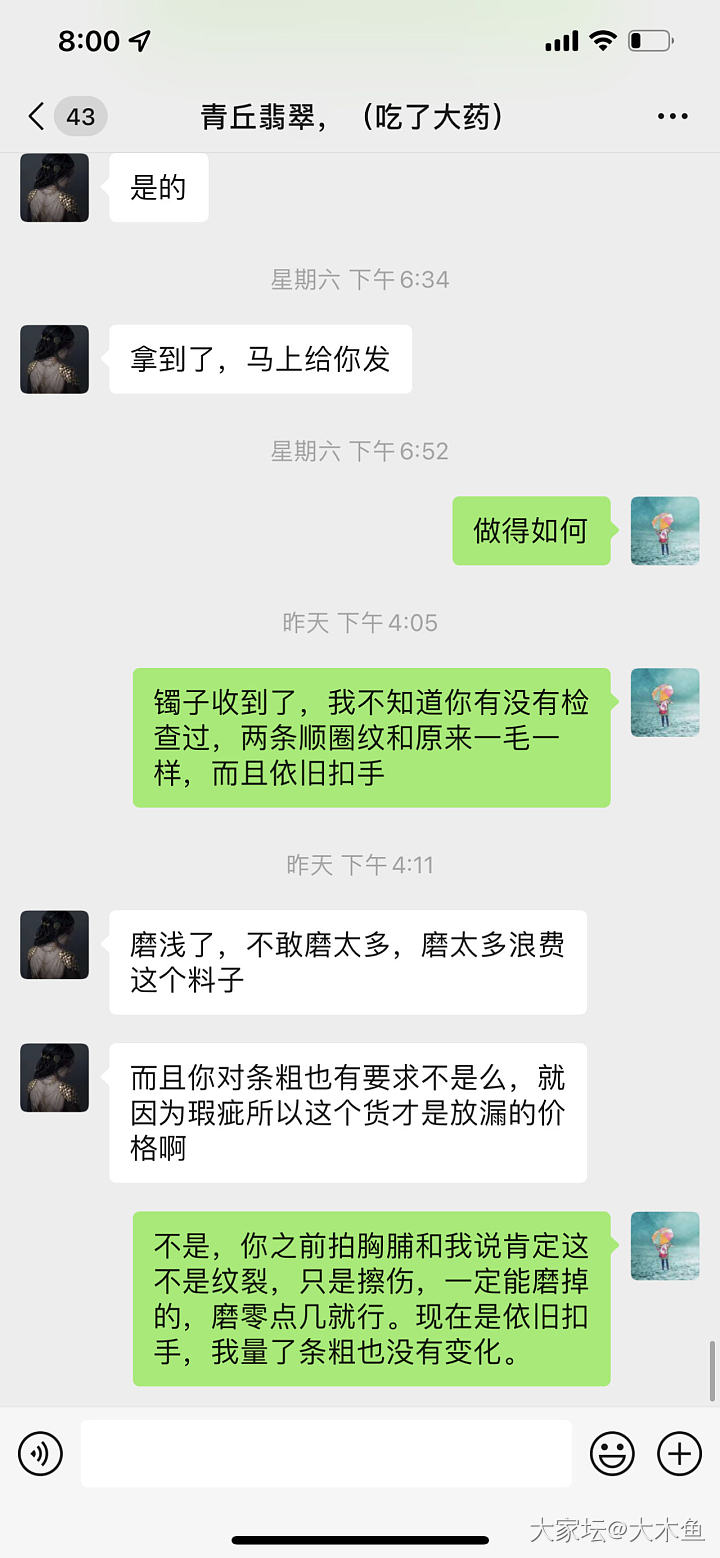Open contact avatar beside 拿到了，马上给你发
The height and width of the screenshot is (1558, 720).
coord(54,359)
